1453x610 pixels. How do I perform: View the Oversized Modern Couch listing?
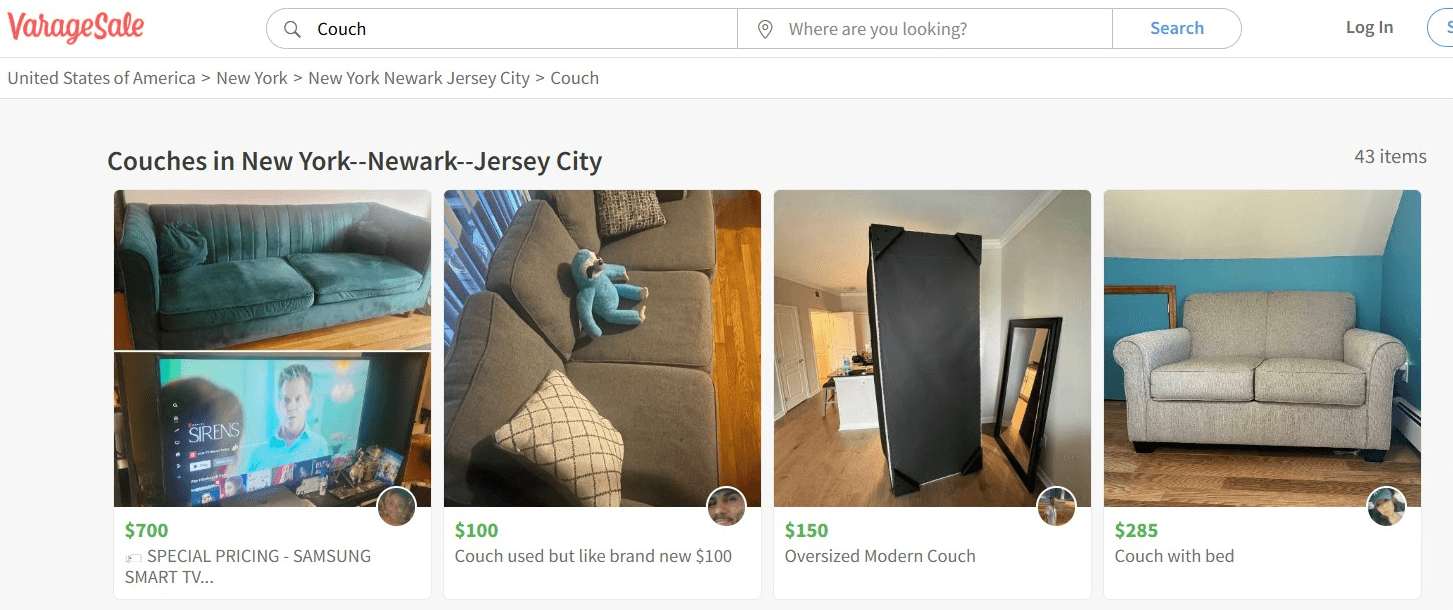(x=880, y=556)
